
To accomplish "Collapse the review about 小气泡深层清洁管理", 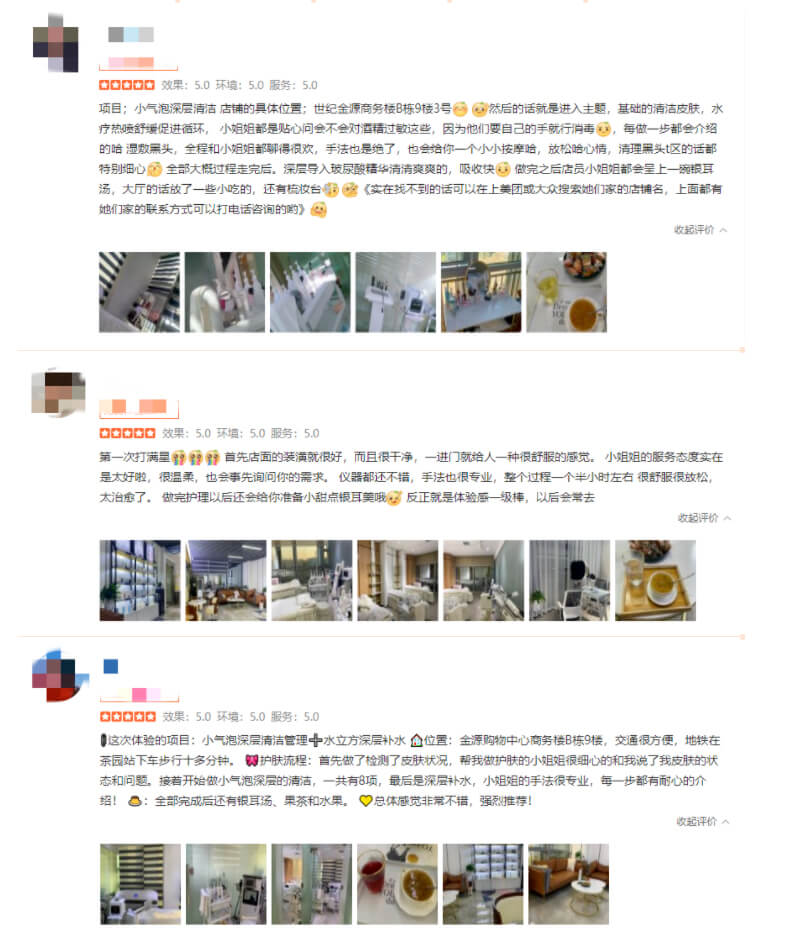I will click(702, 822).
